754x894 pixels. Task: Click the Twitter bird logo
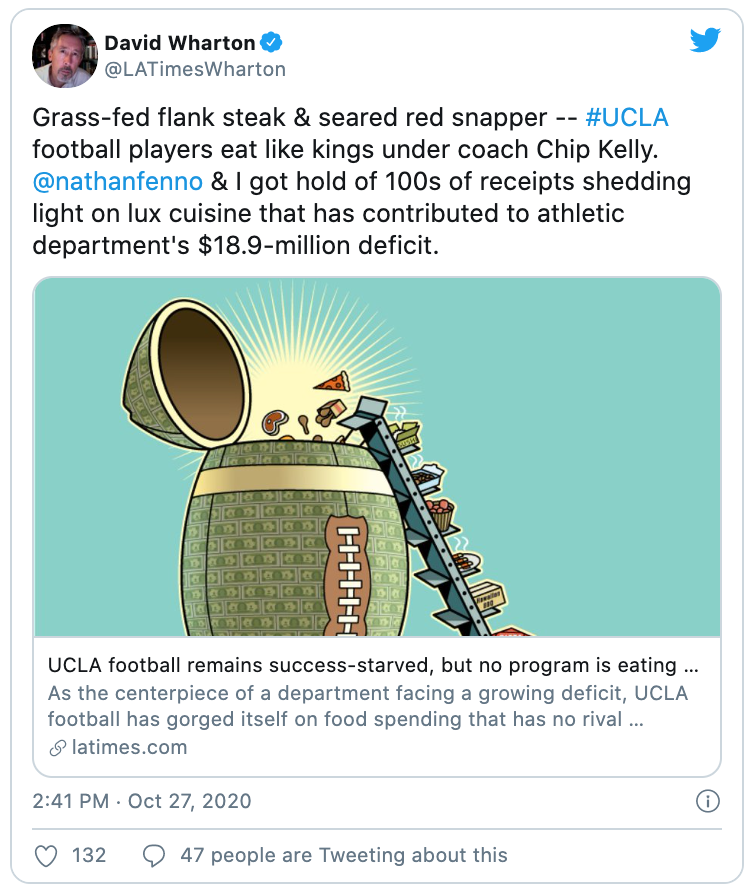tap(707, 40)
